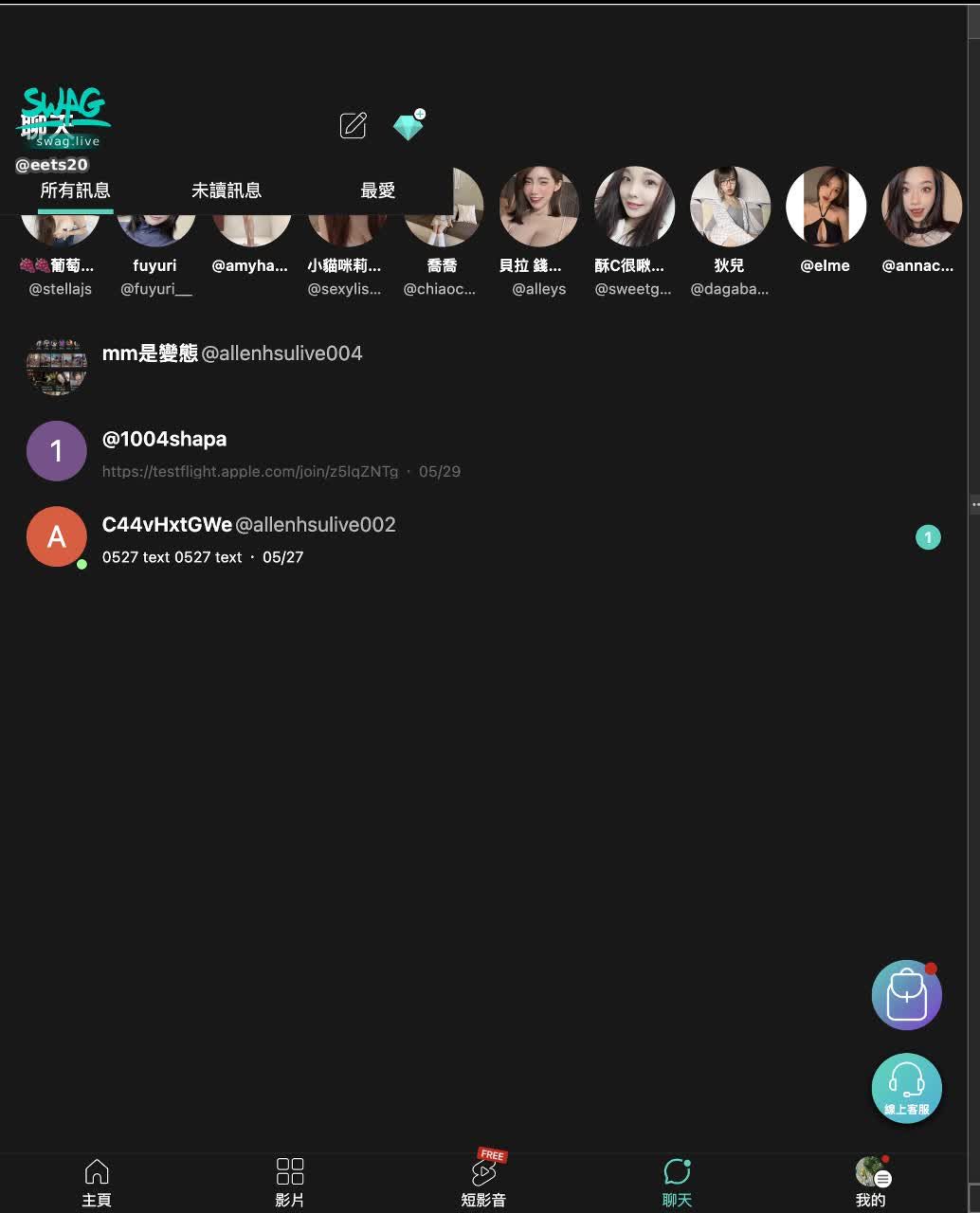Open 貝拉 @alleys profile avatar

(538, 207)
